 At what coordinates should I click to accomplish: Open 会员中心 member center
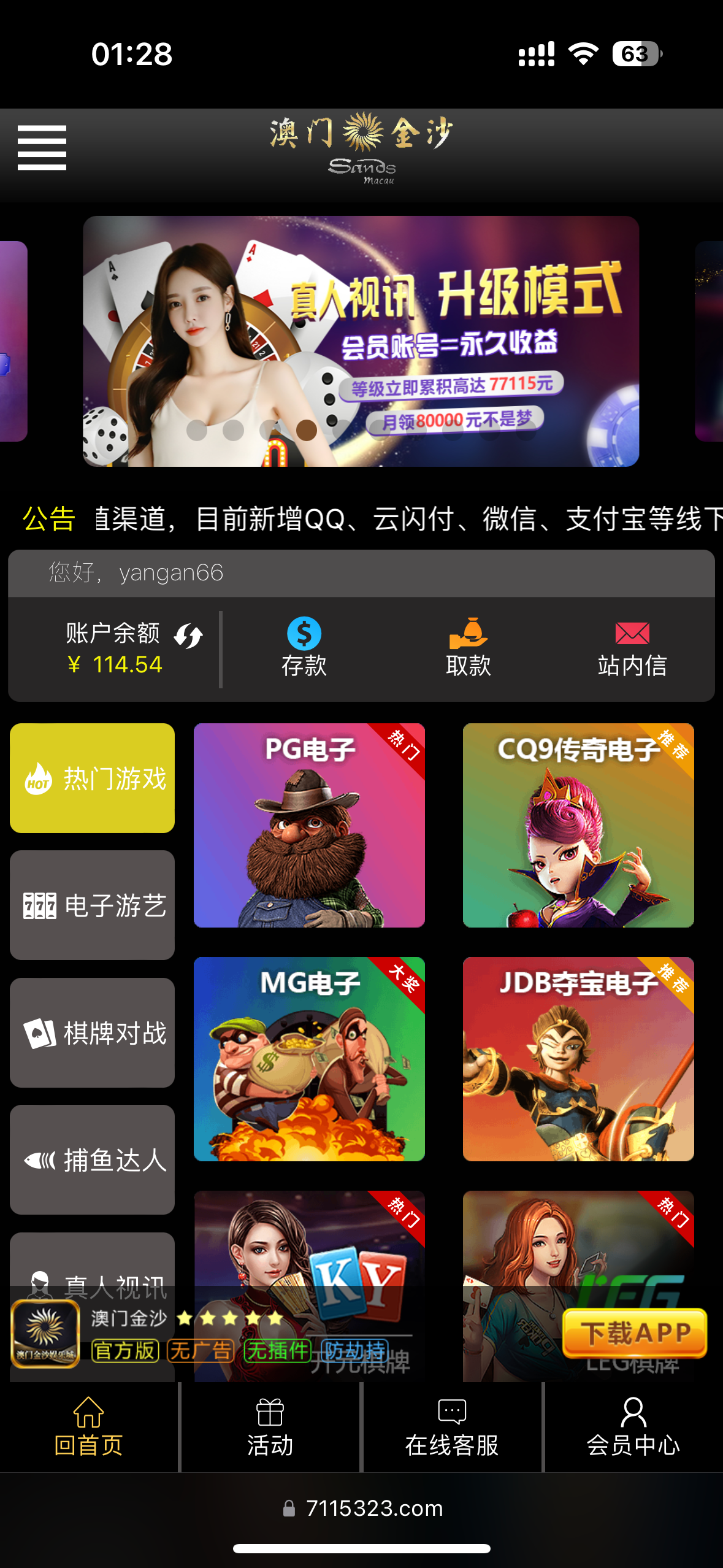point(633,1427)
